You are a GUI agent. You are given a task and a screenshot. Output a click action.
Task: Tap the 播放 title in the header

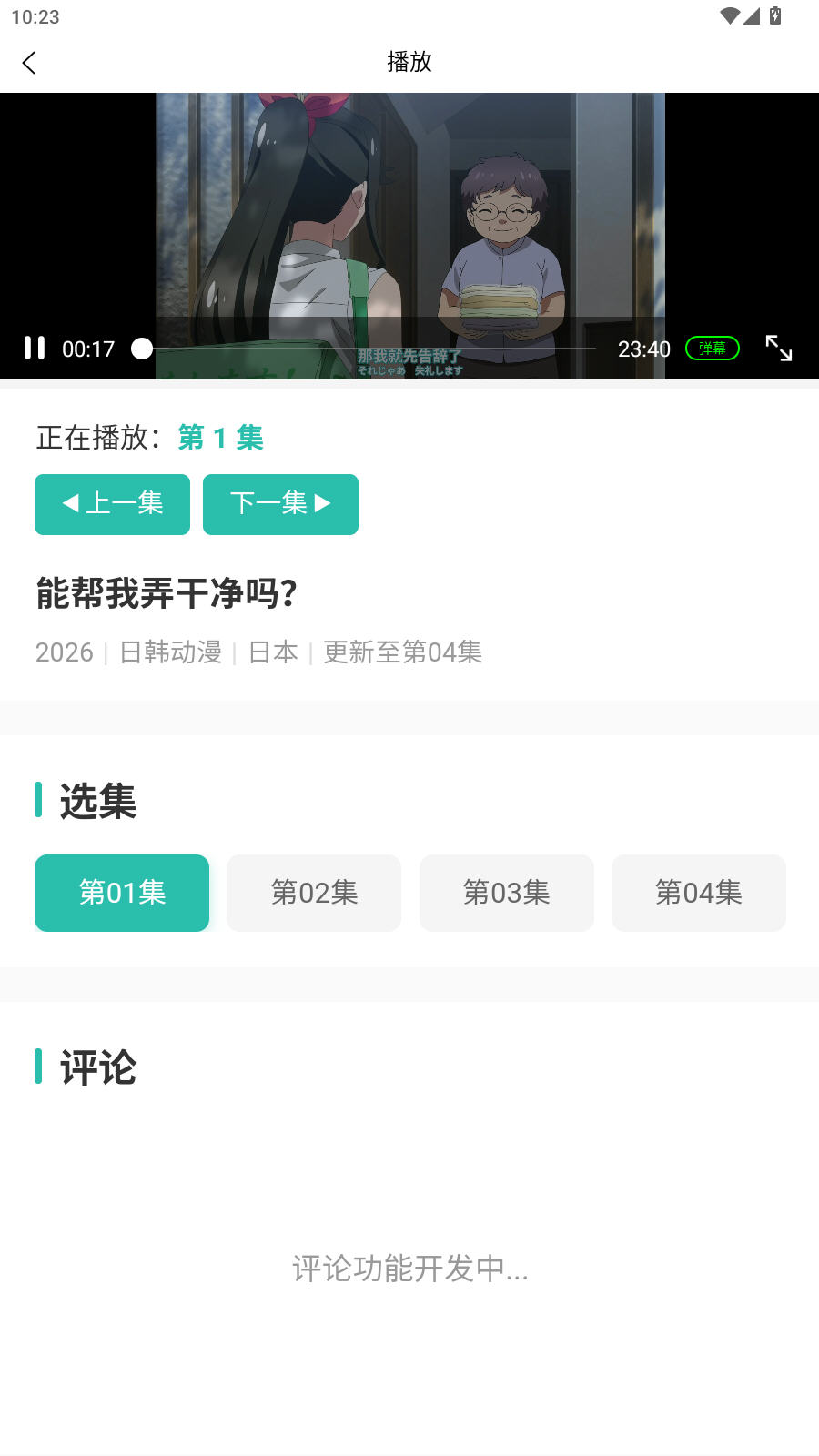(x=409, y=62)
